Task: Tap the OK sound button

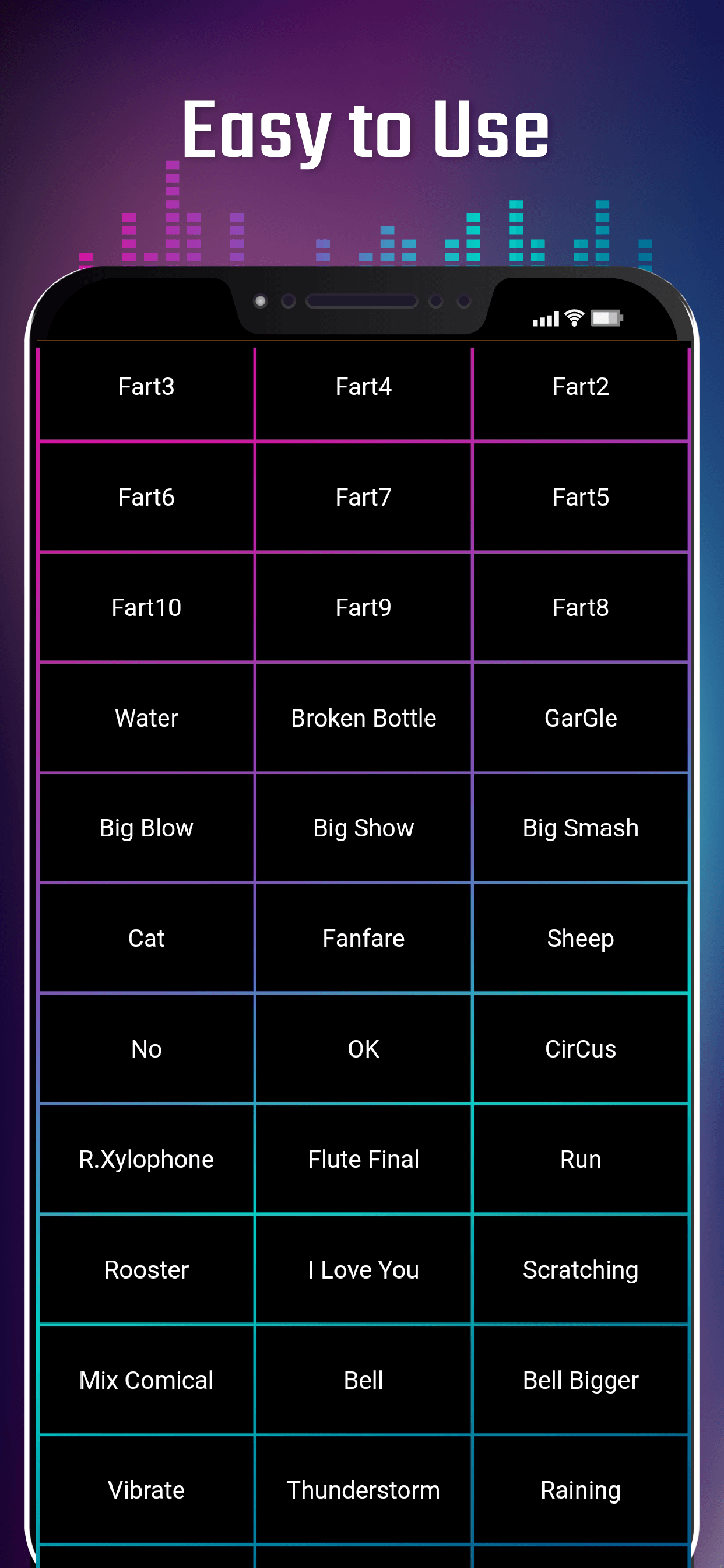Action: point(363,1049)
